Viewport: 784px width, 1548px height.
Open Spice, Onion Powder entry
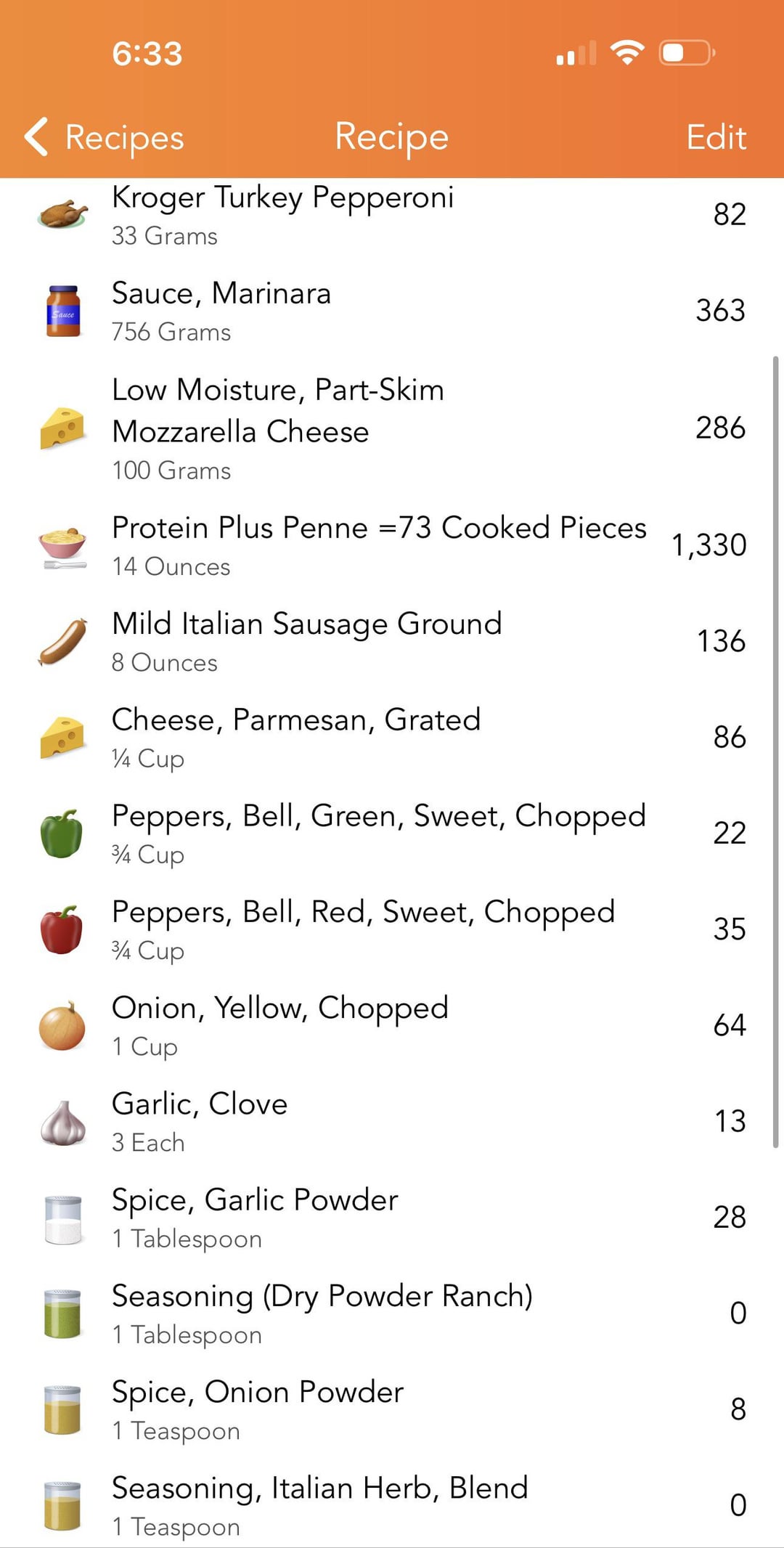point(392,1409)
